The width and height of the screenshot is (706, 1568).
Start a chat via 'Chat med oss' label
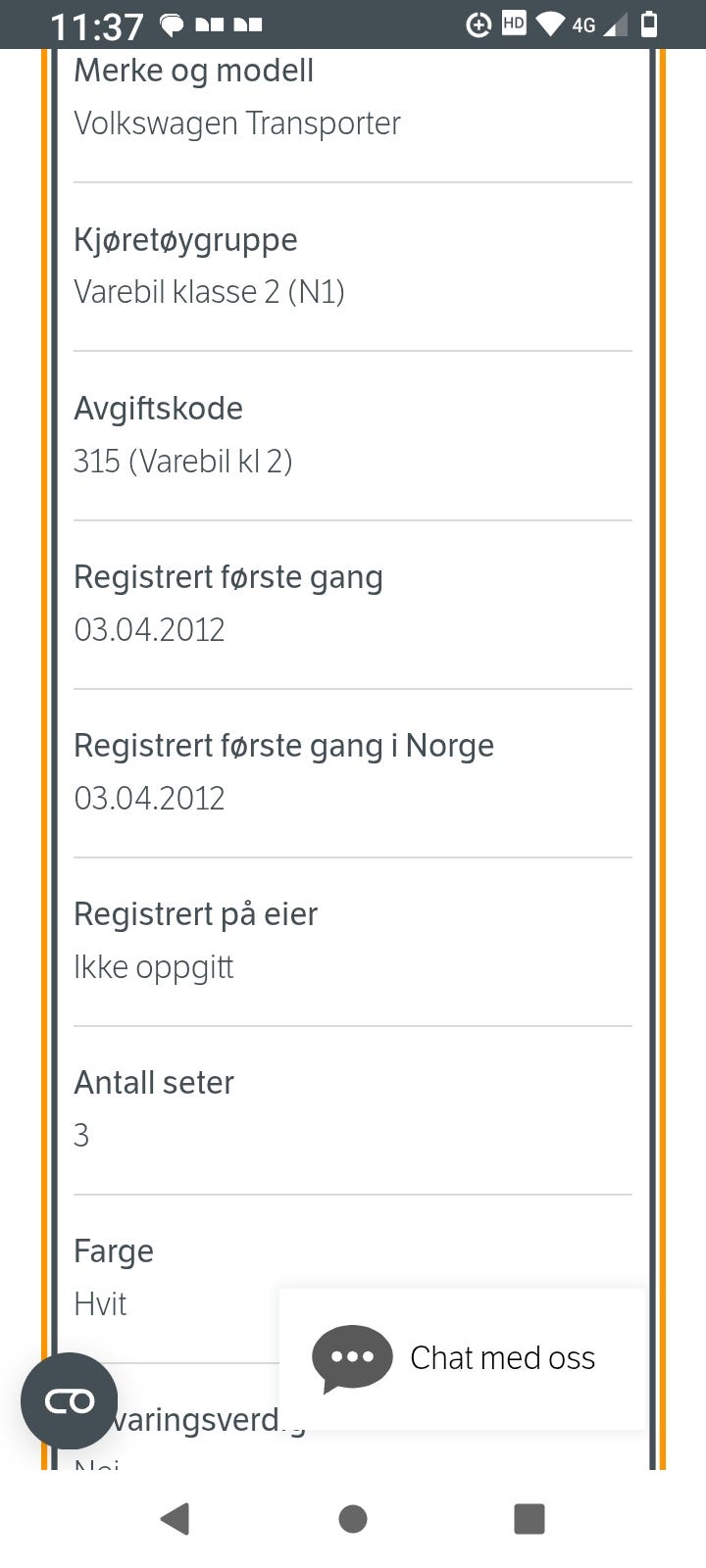coord(503,1357)
